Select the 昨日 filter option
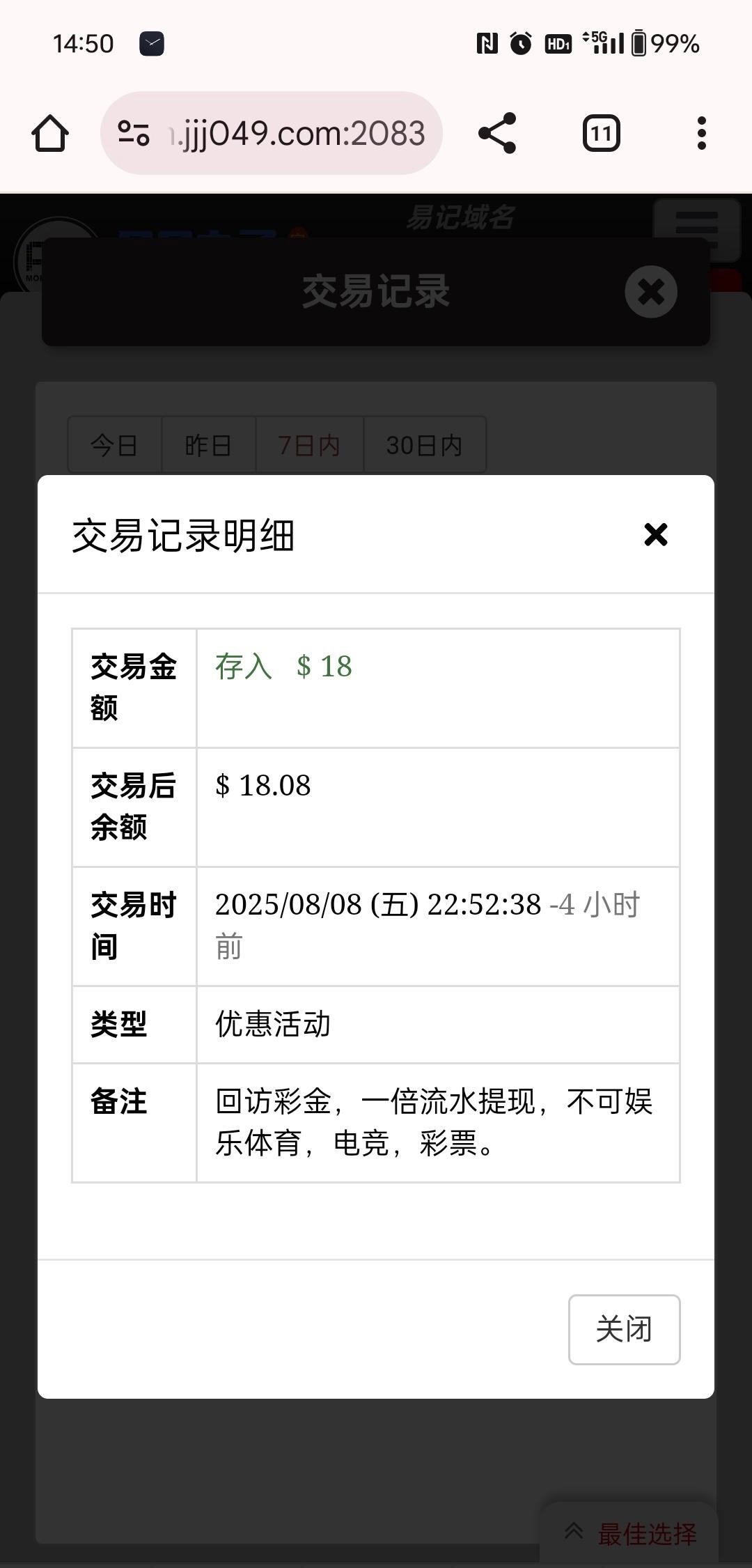 tap(208, 445)
